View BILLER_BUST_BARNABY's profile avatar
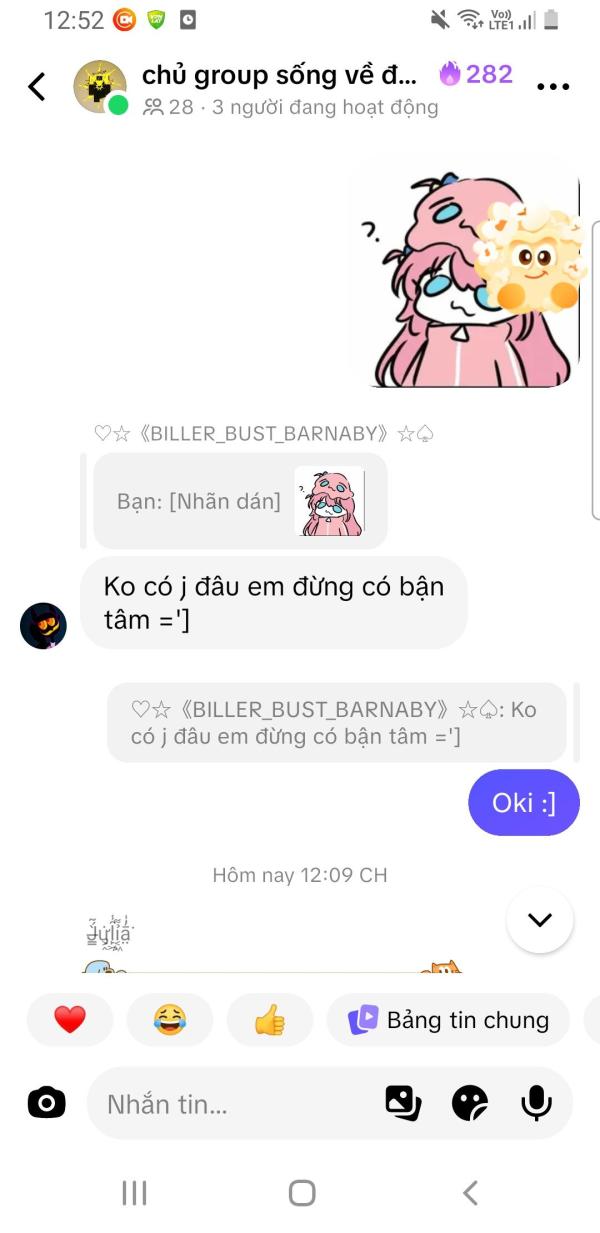Viewport: 600px width, 1233px height. point(43,626)
